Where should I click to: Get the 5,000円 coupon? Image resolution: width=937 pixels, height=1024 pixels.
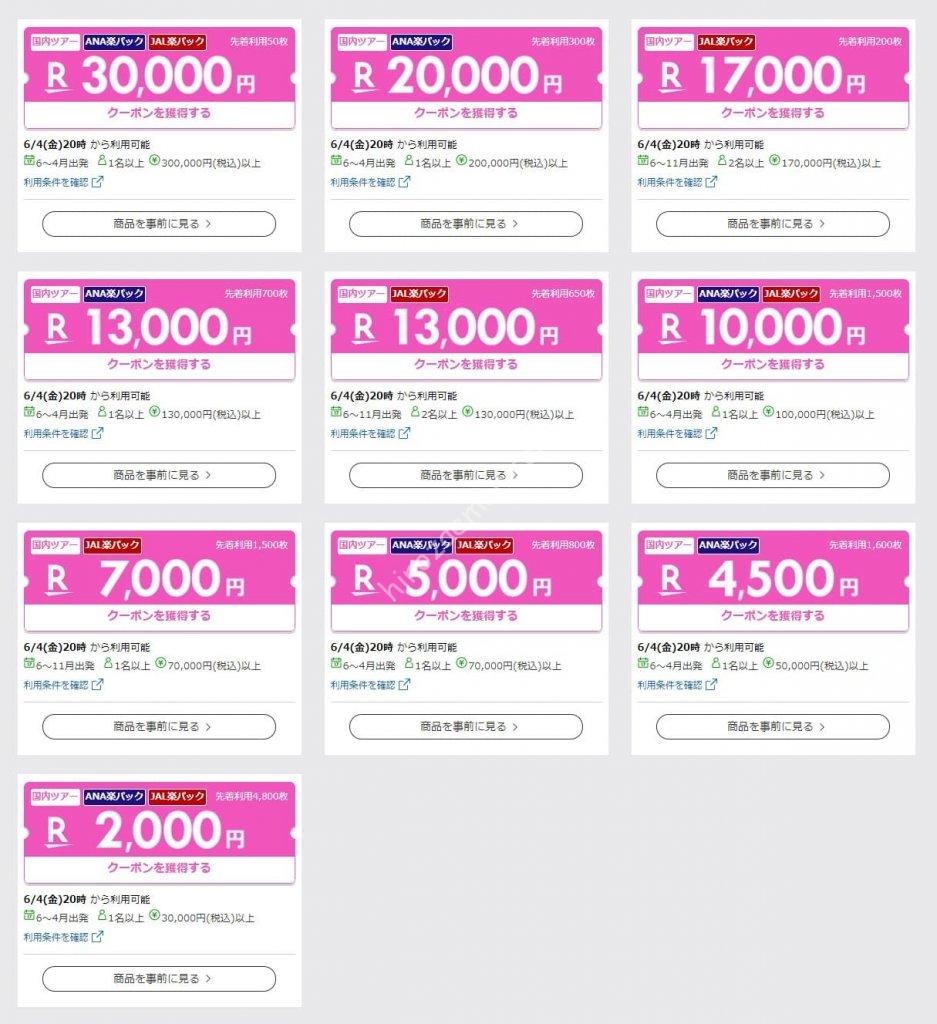[466, 616]
